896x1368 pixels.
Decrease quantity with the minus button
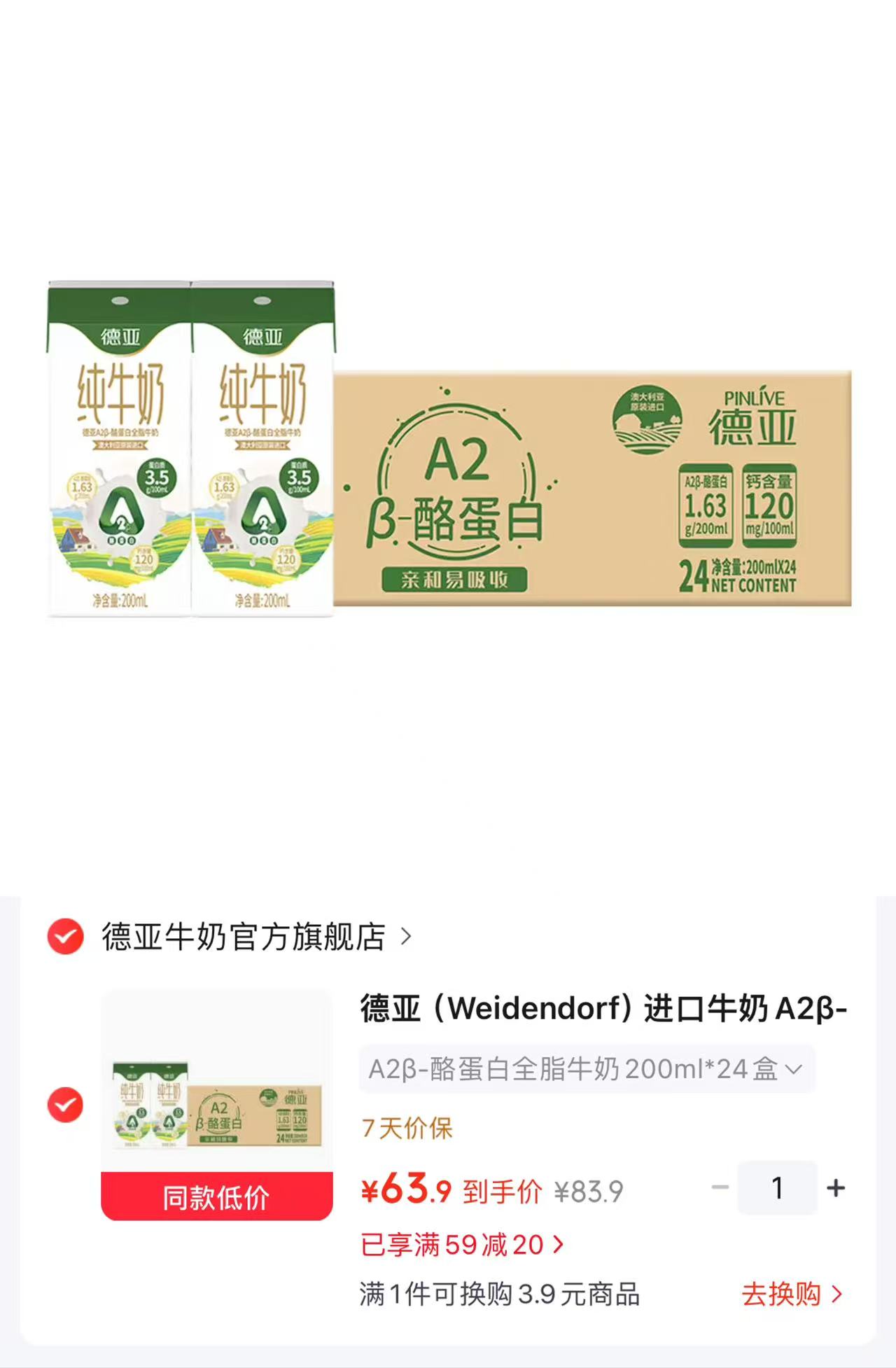click(720, 1188)
